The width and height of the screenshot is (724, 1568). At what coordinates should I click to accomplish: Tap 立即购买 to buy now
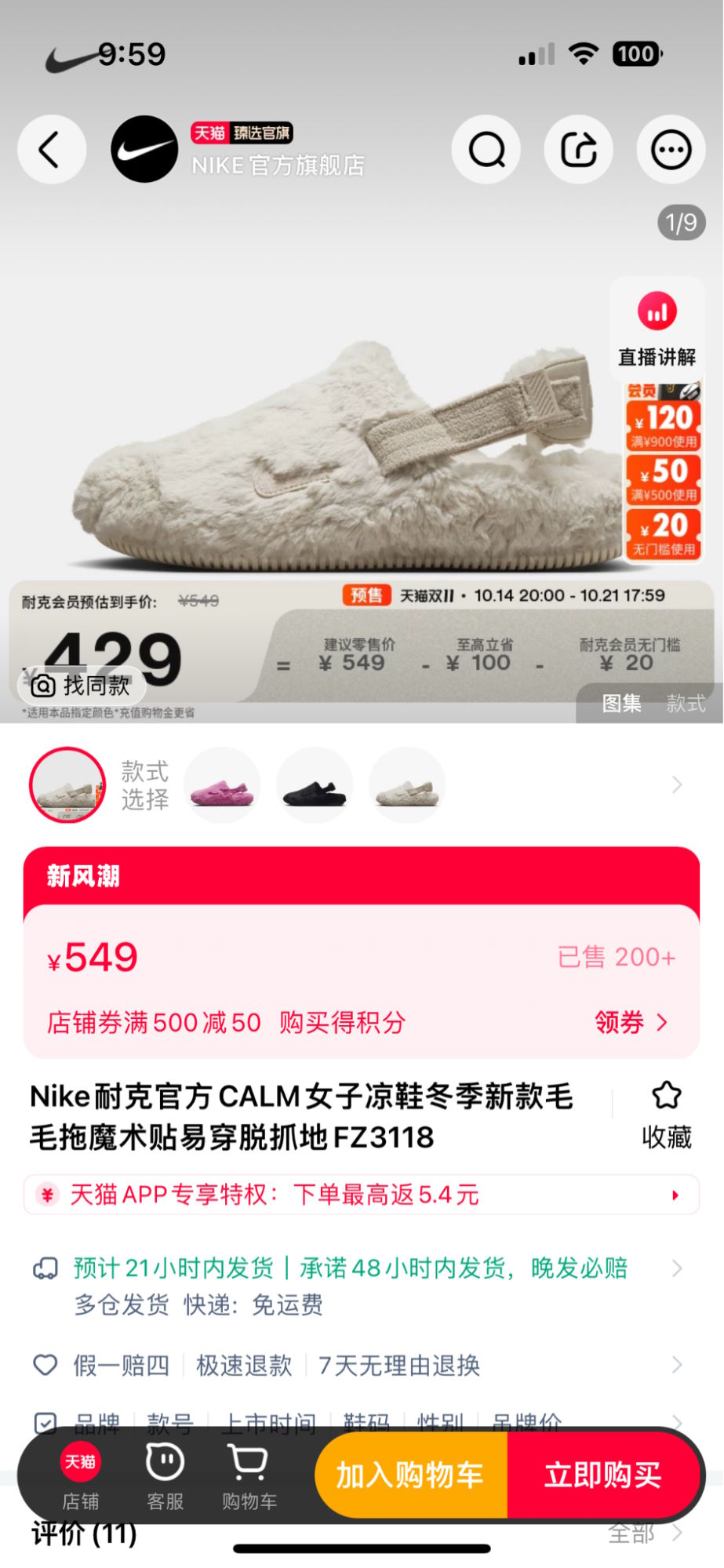tap(602, 1475)
